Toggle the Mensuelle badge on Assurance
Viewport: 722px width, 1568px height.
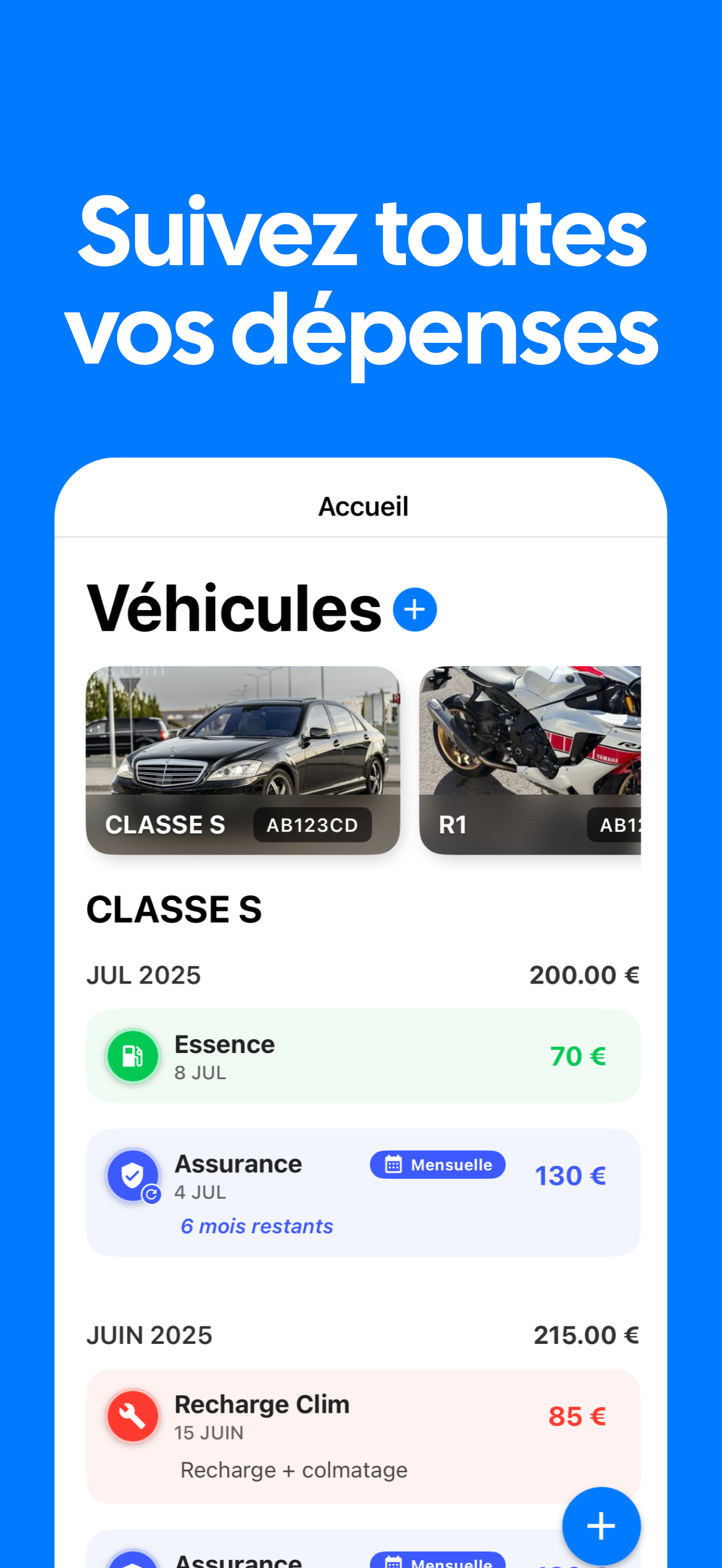coord(437,1165)
